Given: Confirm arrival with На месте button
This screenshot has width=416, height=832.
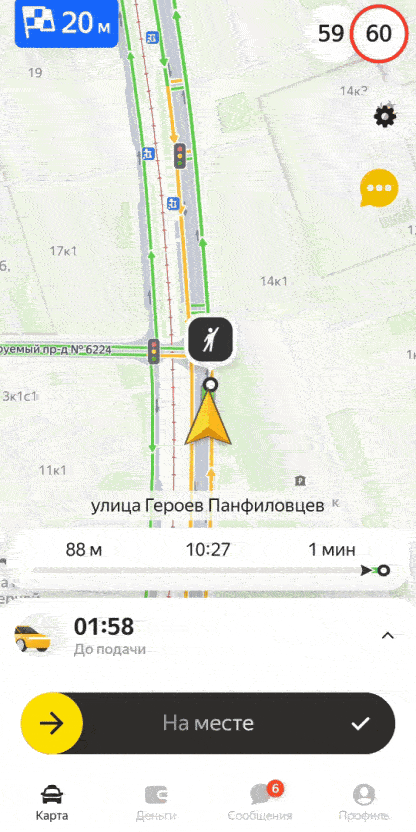Looking at the screenshot, I should 208,723.
